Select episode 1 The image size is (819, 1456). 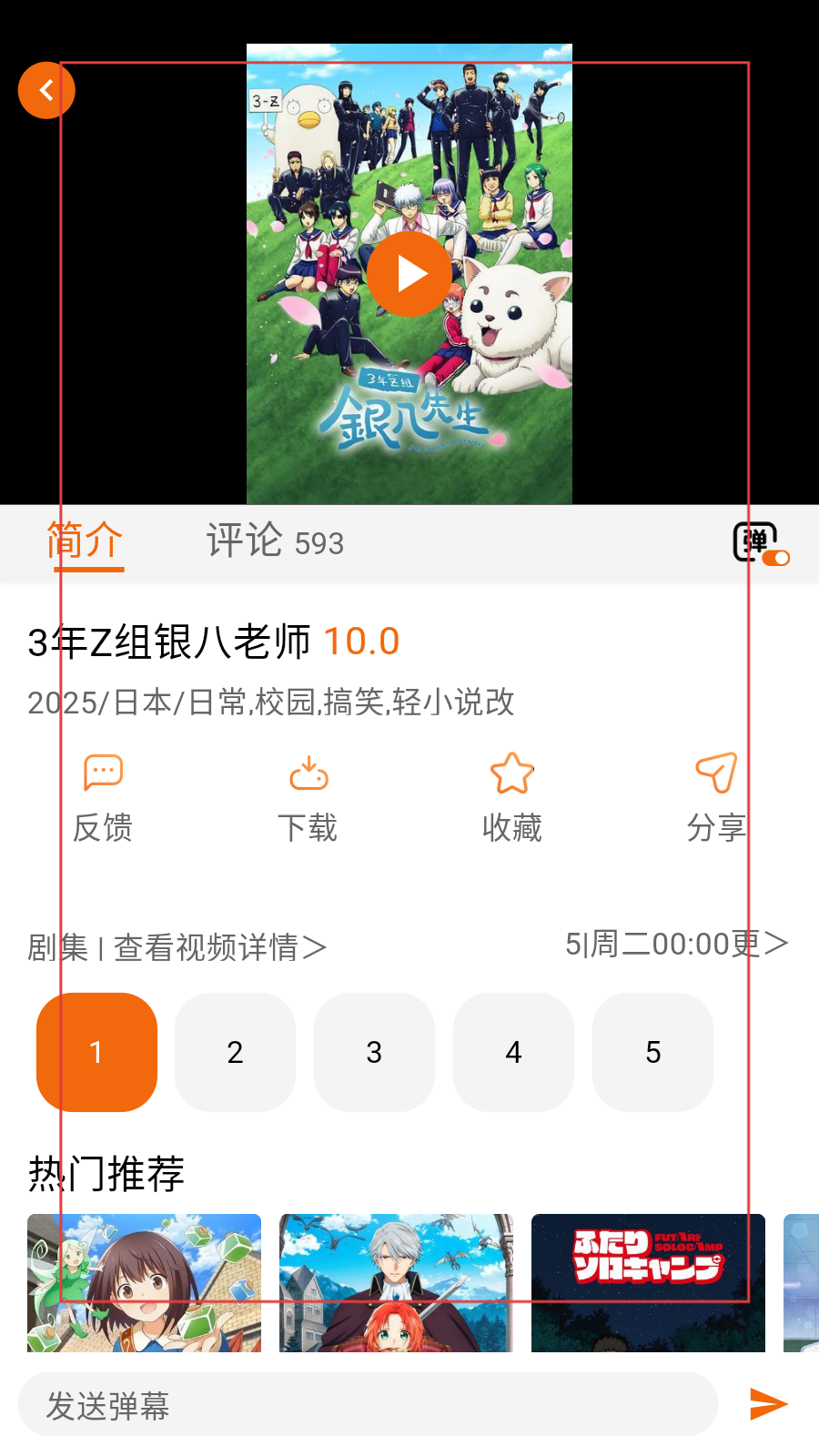pos(96,1052)
